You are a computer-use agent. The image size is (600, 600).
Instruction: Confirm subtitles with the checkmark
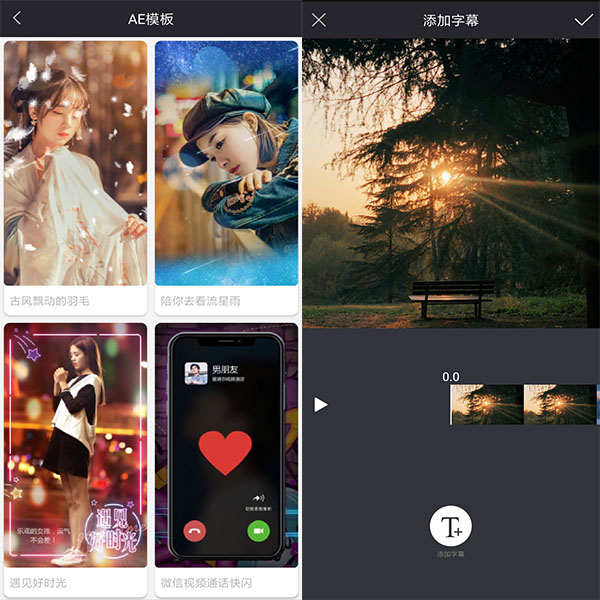click(x=583, y=20)
